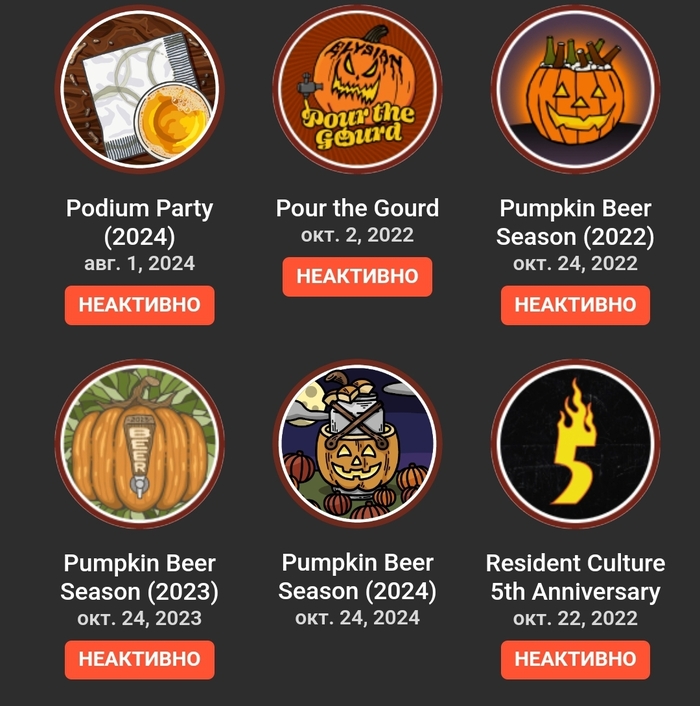Tap НЕАКТИВНО under Pumpkin Beer Season (2023)

(140, 660)
